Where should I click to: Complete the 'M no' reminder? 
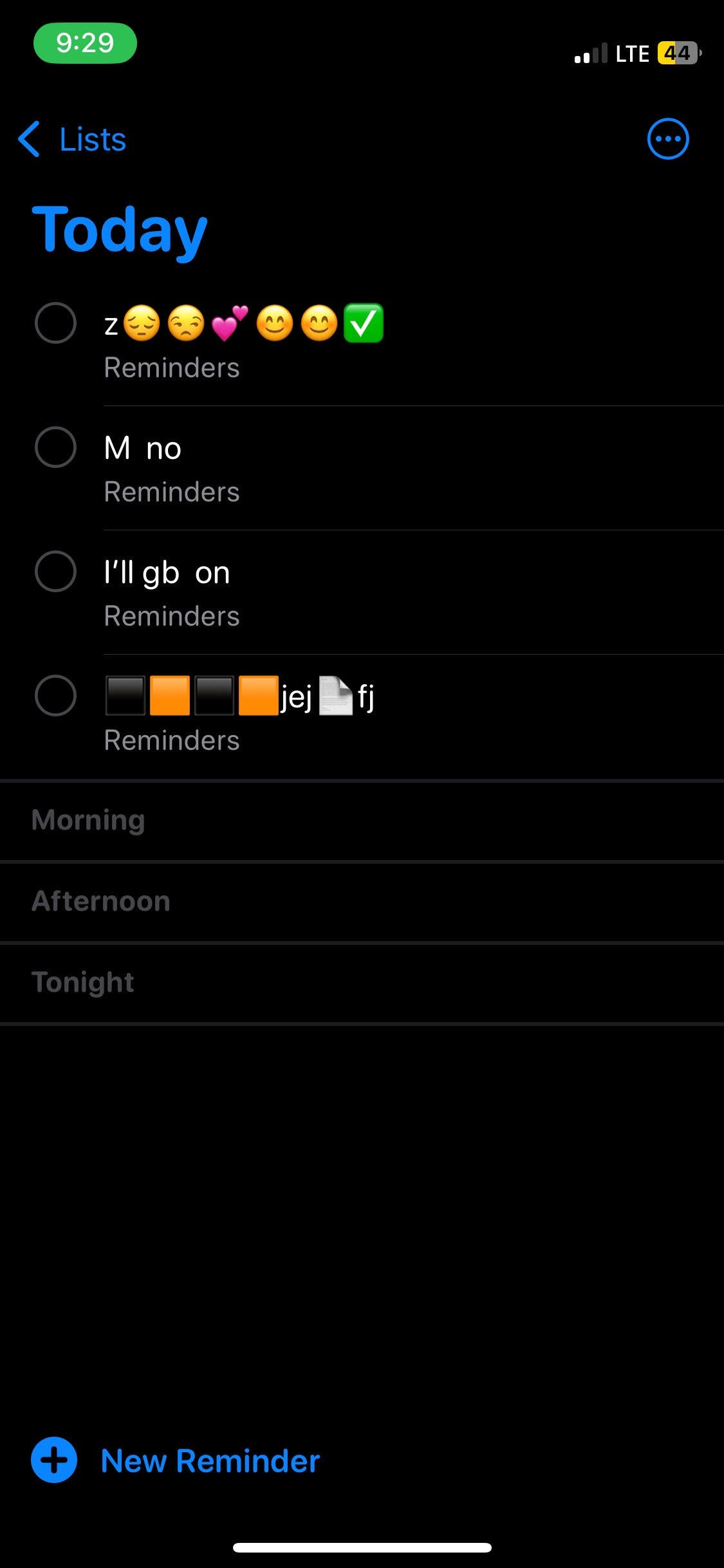pyautogui.click(x=55, y=447)
